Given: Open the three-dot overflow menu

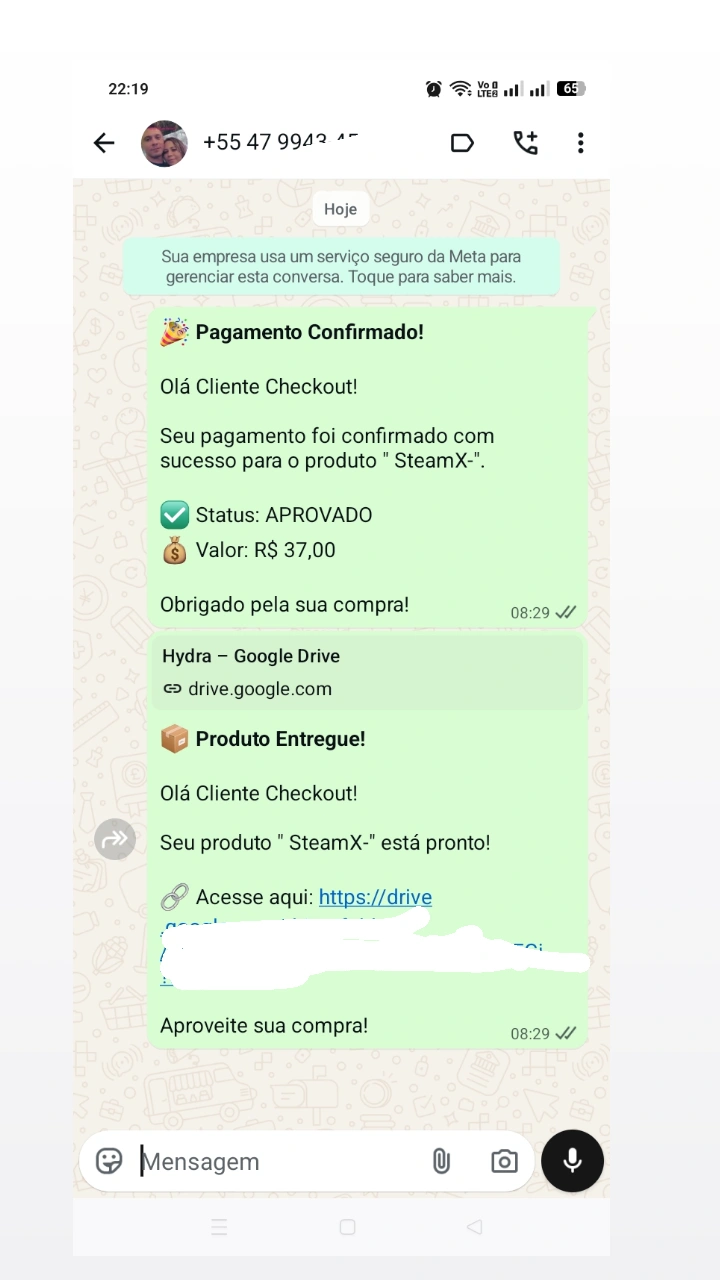Looking at the screenshot, I should (x=580, y=142).
